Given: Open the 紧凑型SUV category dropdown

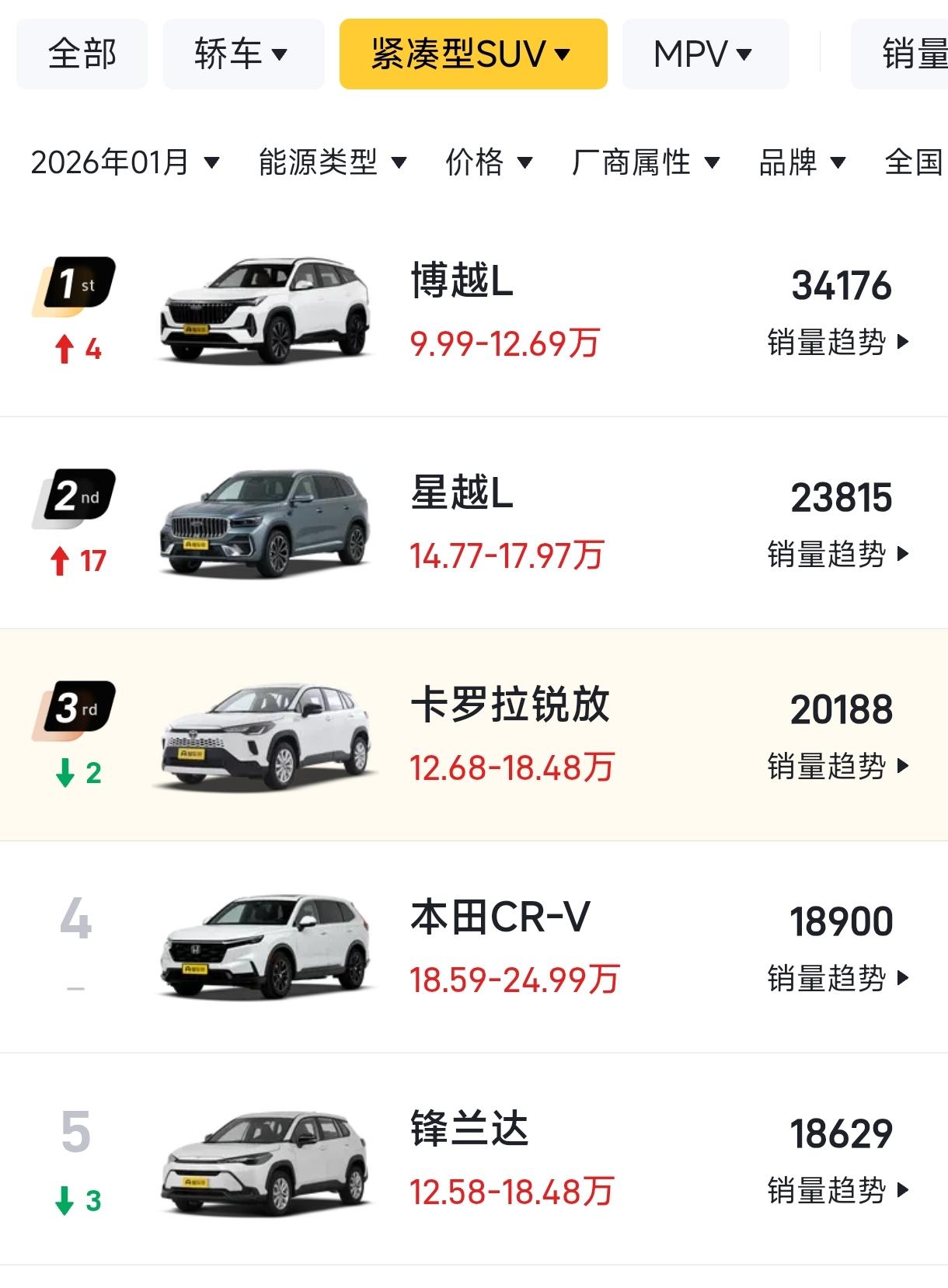Looking at the screenshot, I should pos(474,53).
